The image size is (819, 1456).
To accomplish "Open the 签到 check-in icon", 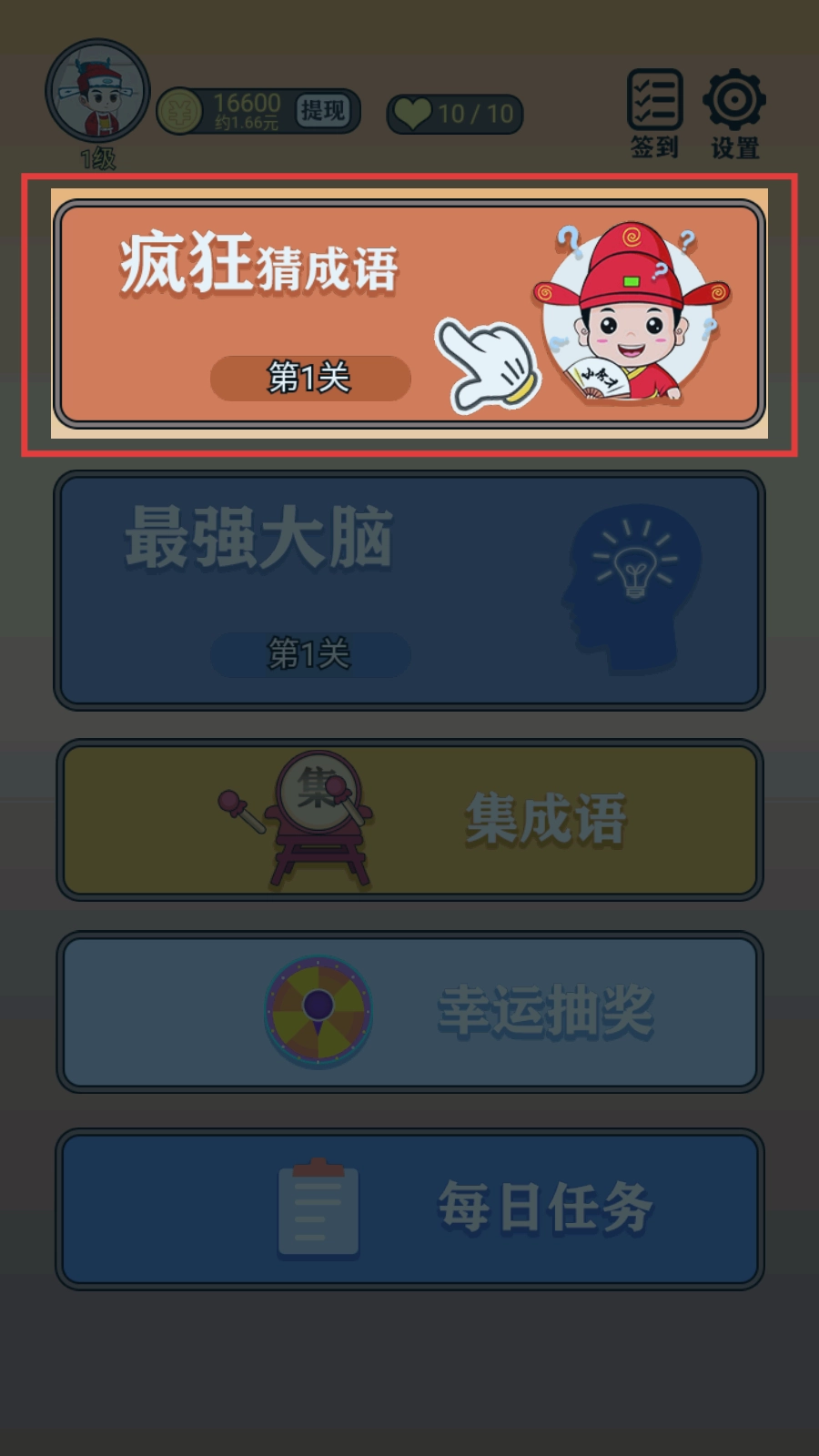I will (x=654, y=112).
